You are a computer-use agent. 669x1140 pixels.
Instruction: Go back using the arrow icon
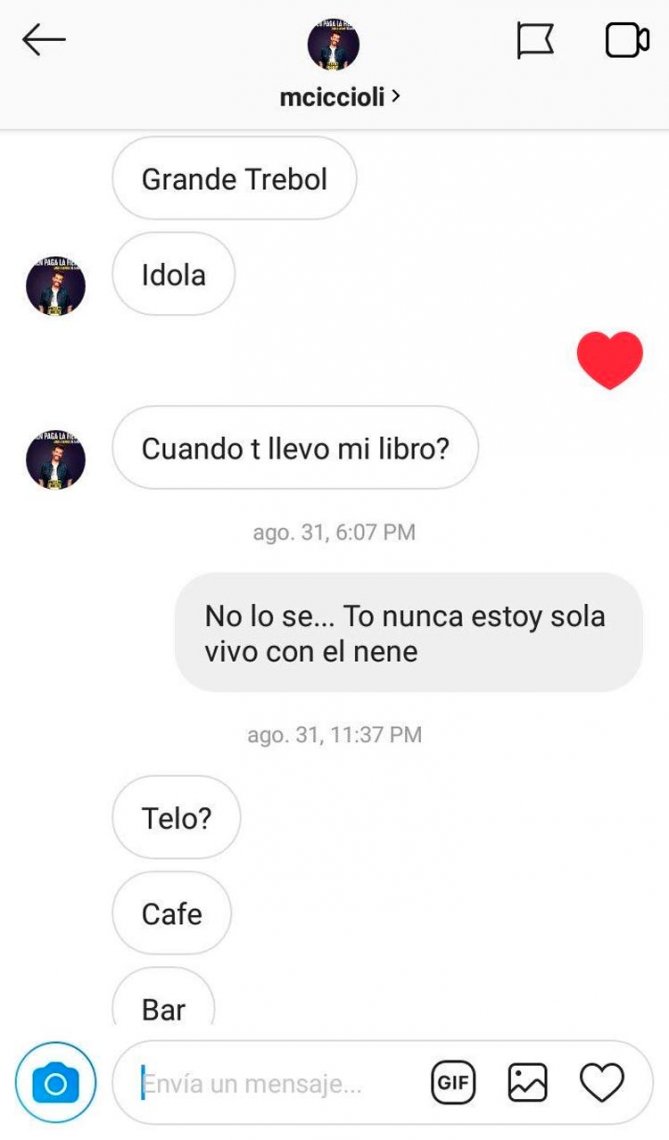[44, 40]
